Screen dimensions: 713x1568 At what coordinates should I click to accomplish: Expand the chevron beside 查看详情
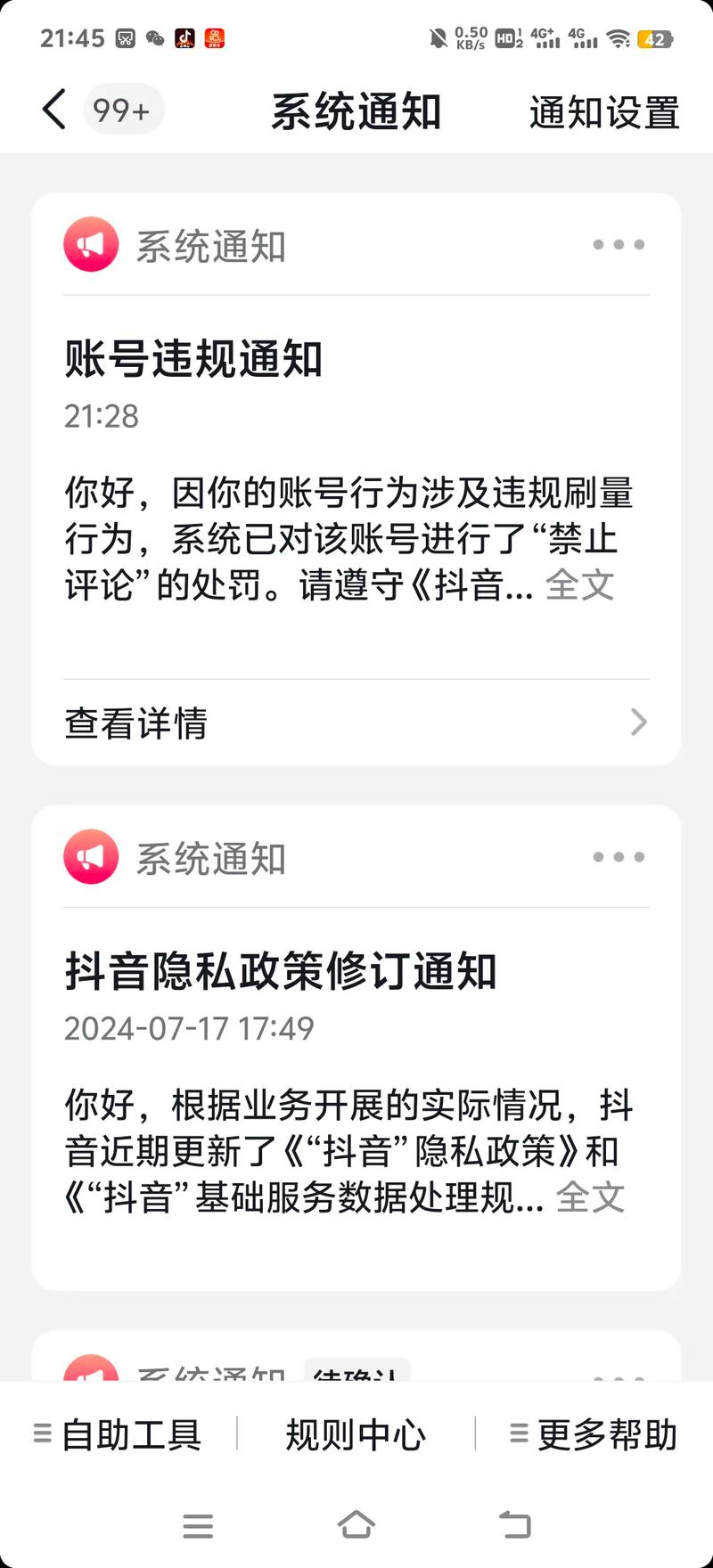(x=636, y=723)
